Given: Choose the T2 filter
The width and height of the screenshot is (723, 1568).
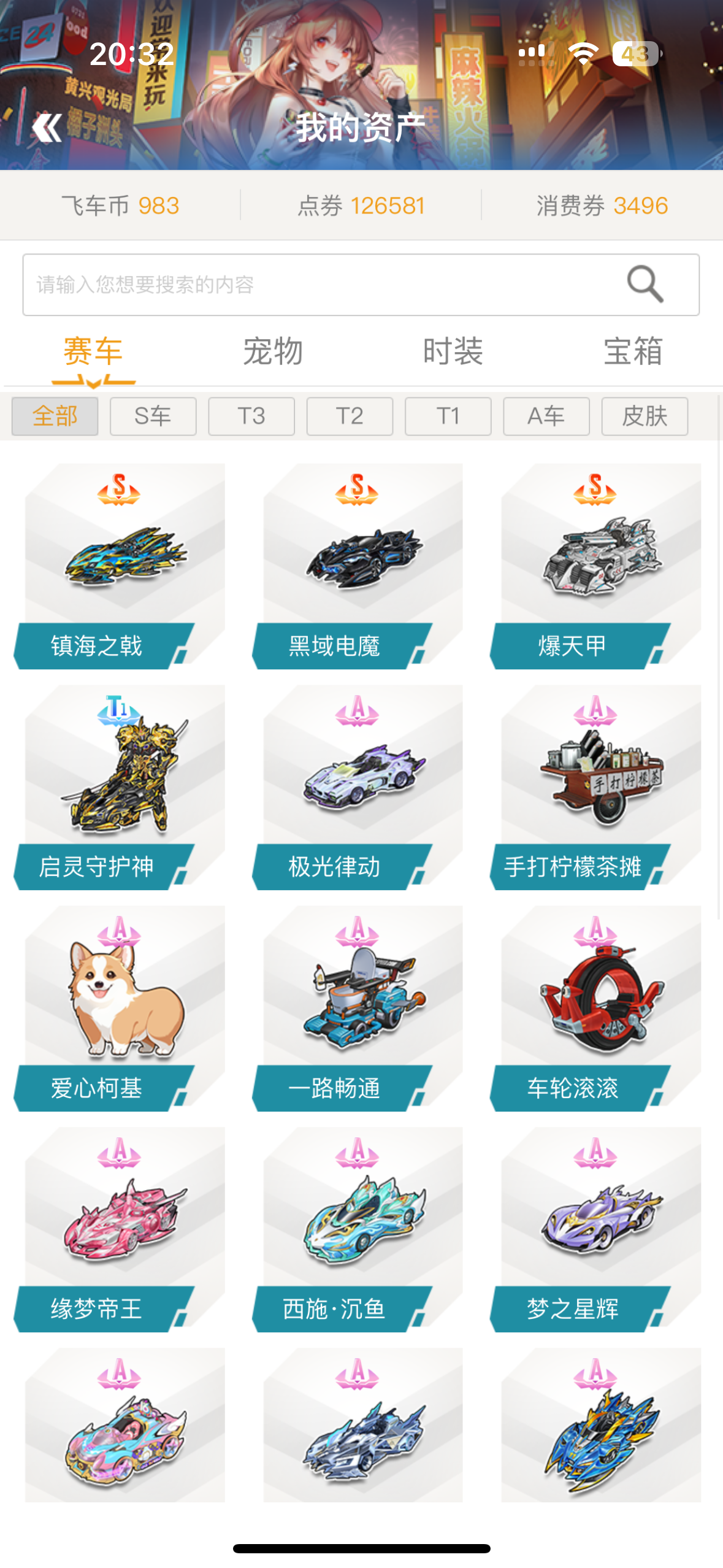Looking at the screenshot, I should [x=350, y=416].
